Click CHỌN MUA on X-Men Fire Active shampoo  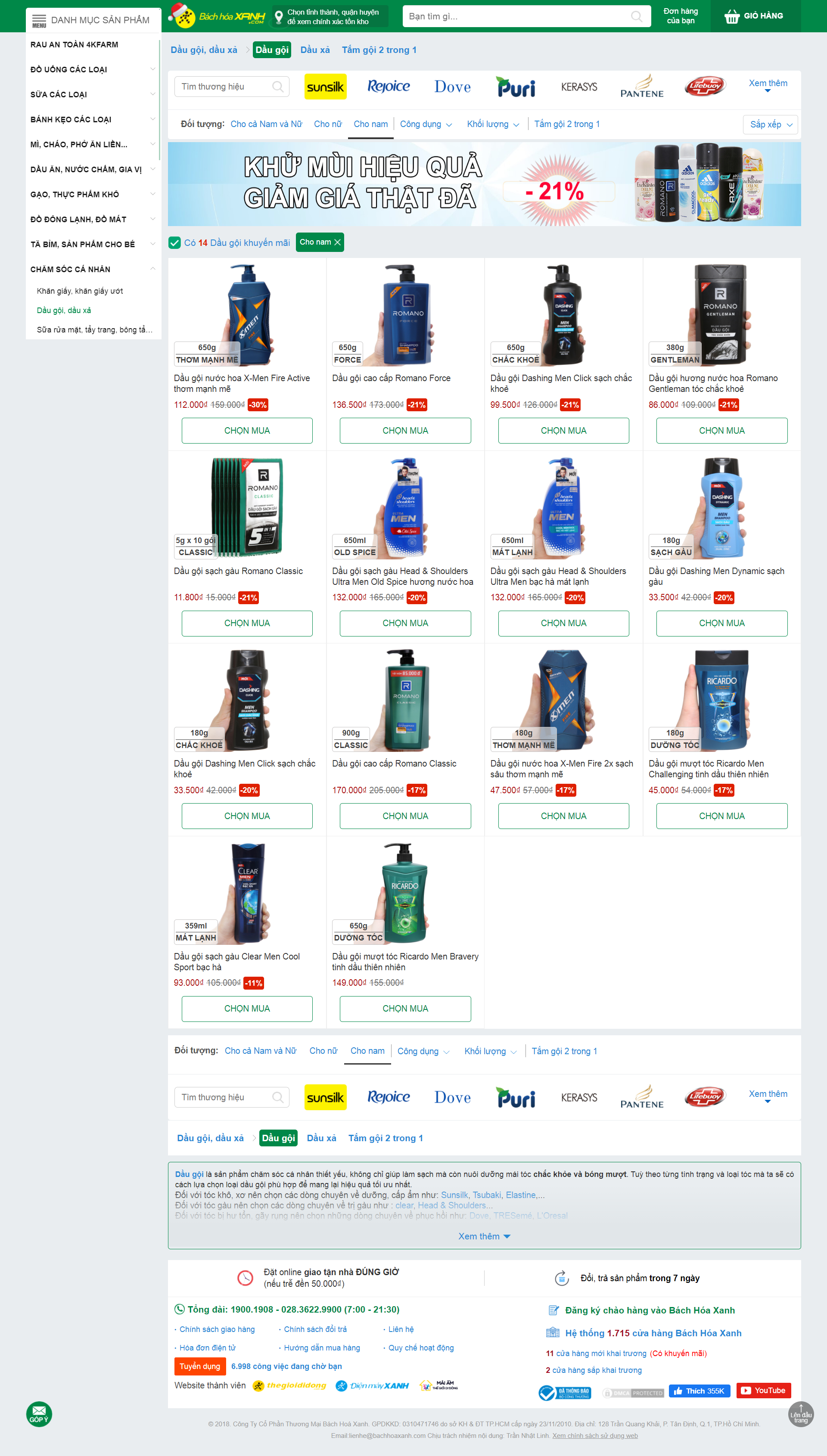tap(247, 430)
